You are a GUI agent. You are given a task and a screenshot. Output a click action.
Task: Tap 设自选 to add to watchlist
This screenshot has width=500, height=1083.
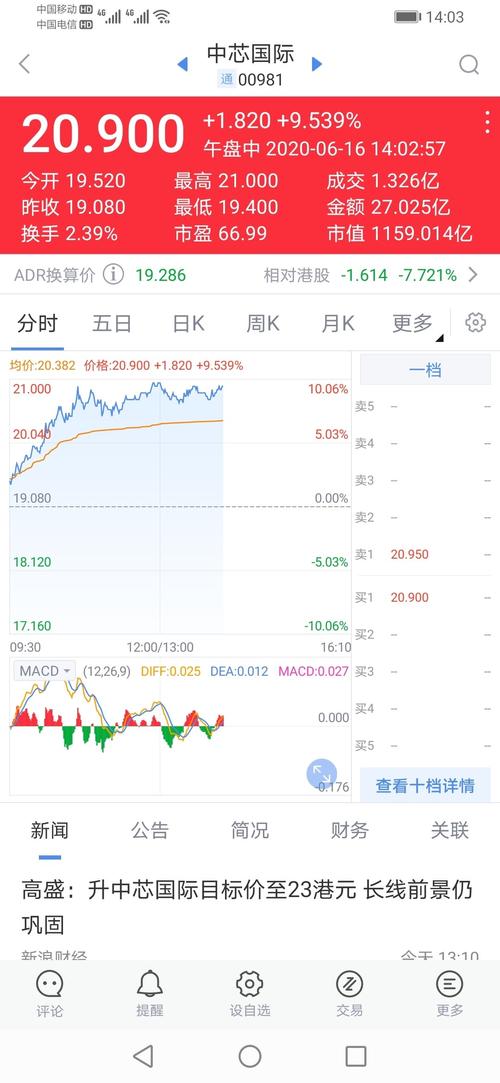[249, 993]
